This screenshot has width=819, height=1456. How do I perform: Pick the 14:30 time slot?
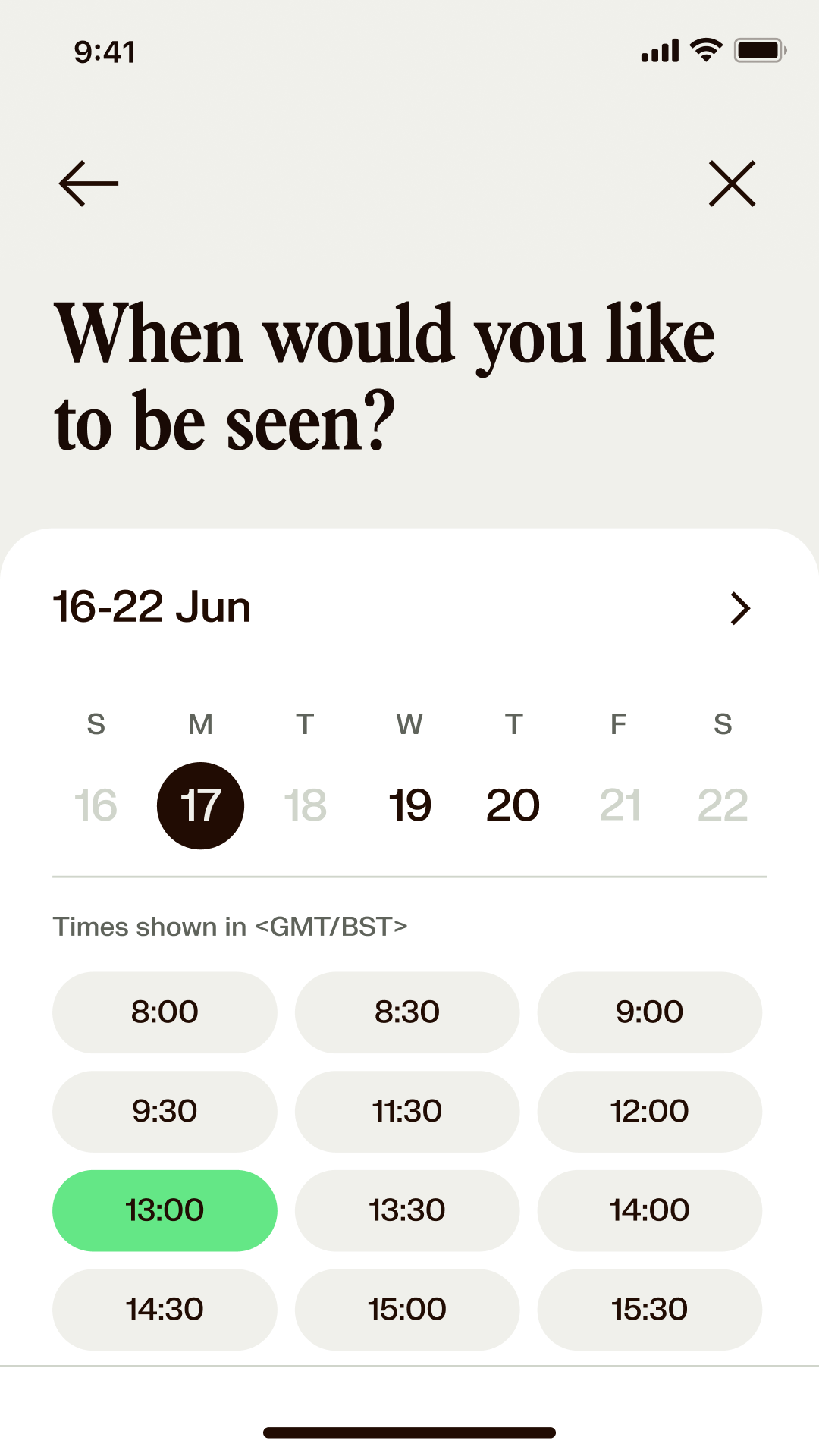[165, 1310]
